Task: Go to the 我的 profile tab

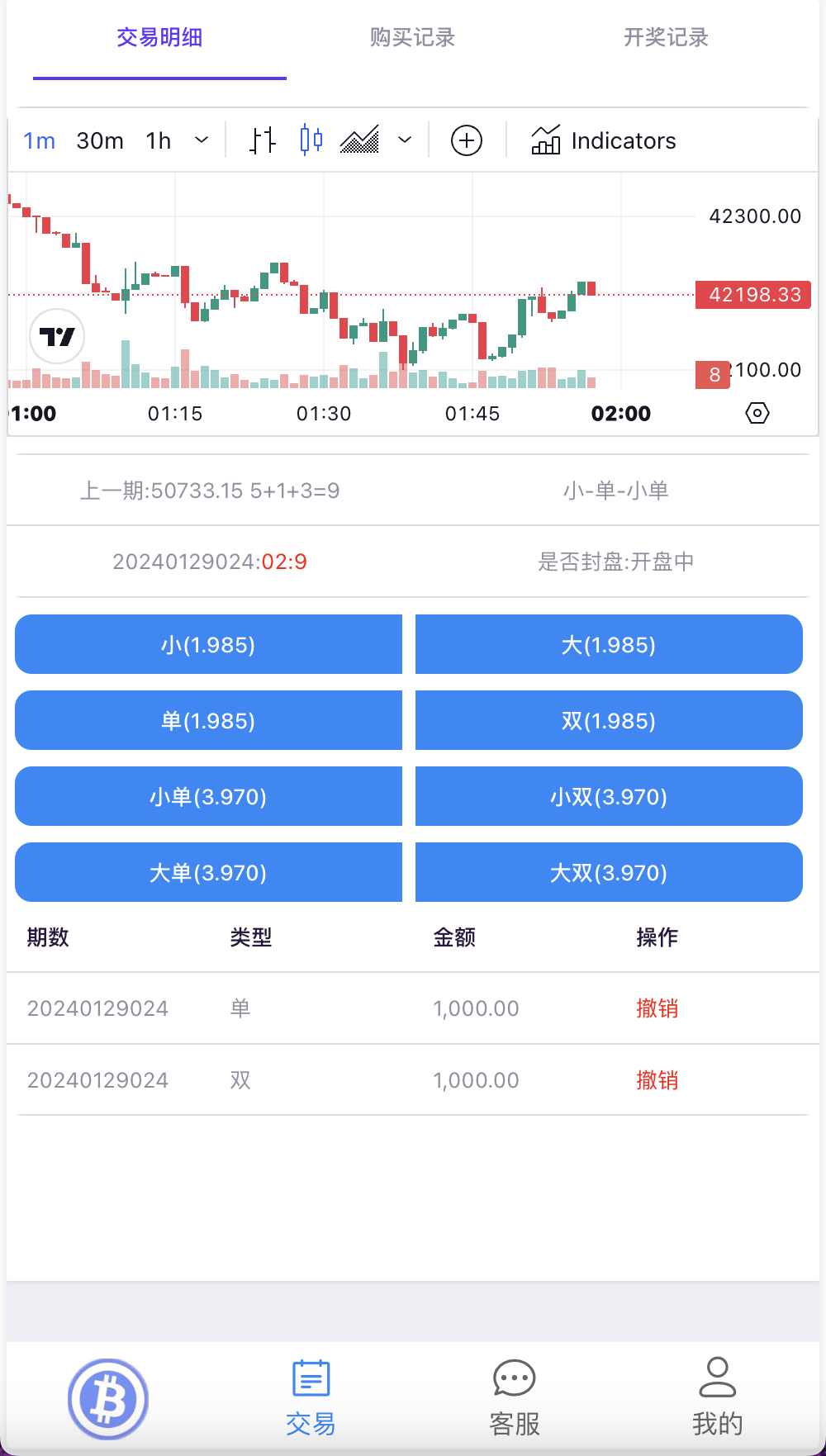Action: coord(717,1397)
